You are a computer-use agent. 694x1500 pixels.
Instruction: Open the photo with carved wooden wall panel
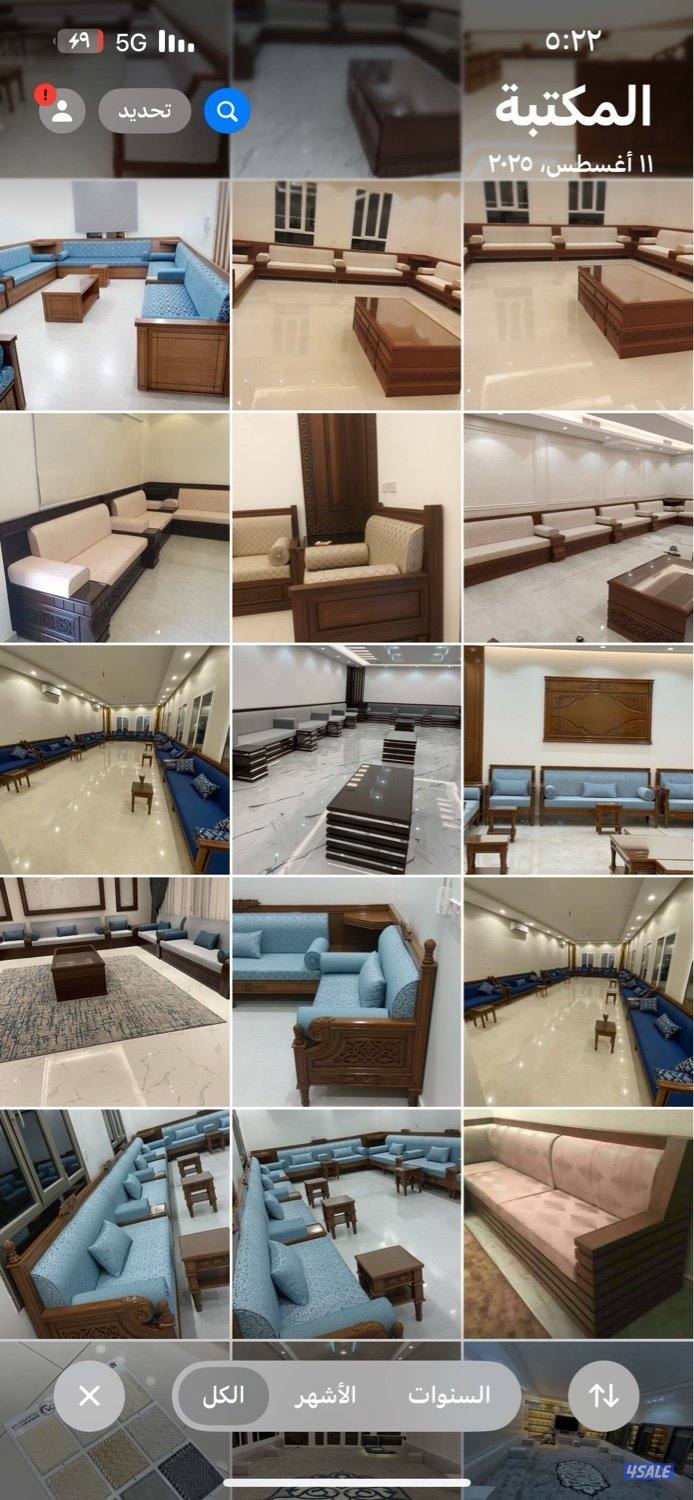[578, 759]
